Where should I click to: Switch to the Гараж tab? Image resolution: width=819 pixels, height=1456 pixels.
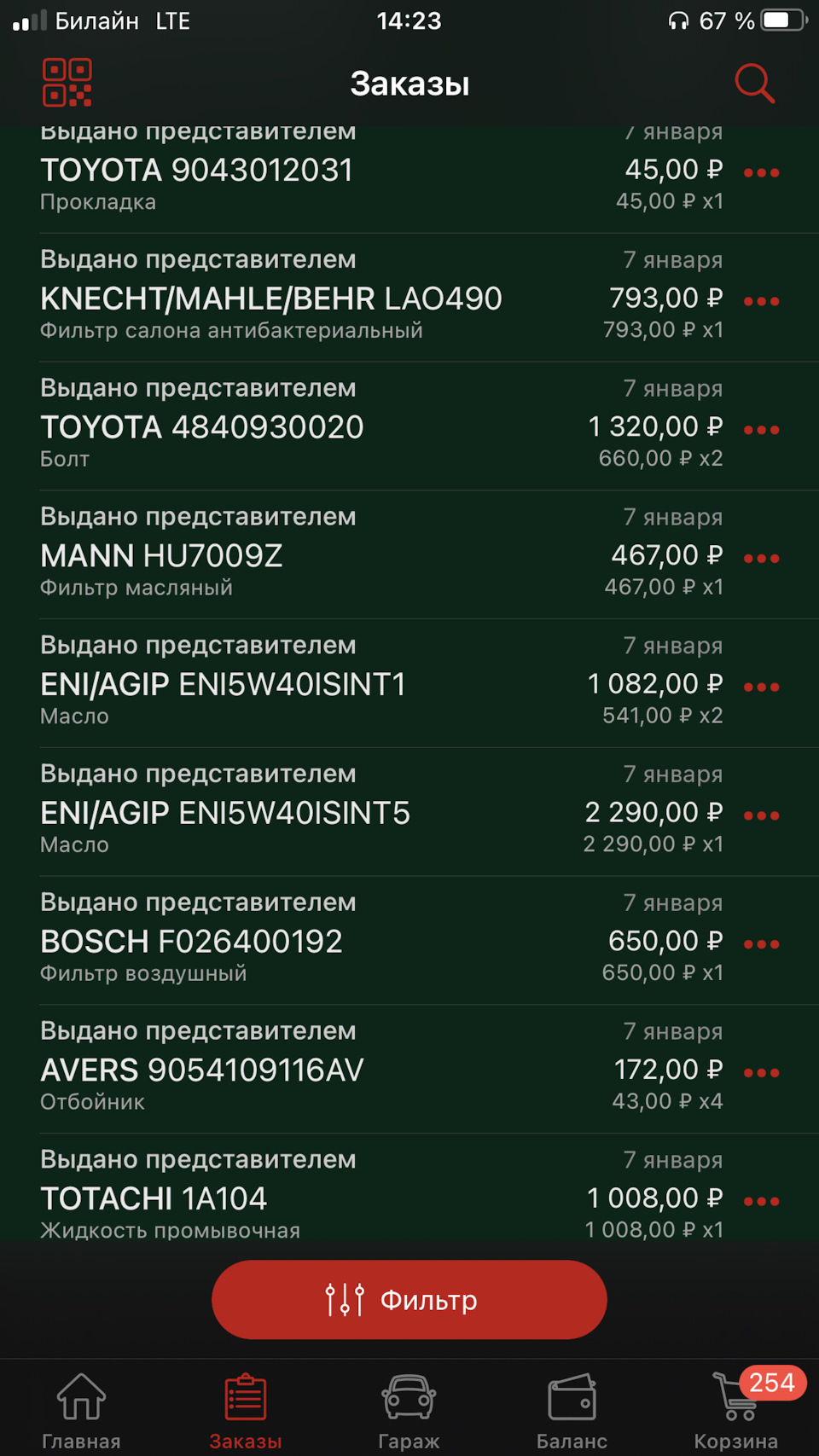click(409, 1411)
